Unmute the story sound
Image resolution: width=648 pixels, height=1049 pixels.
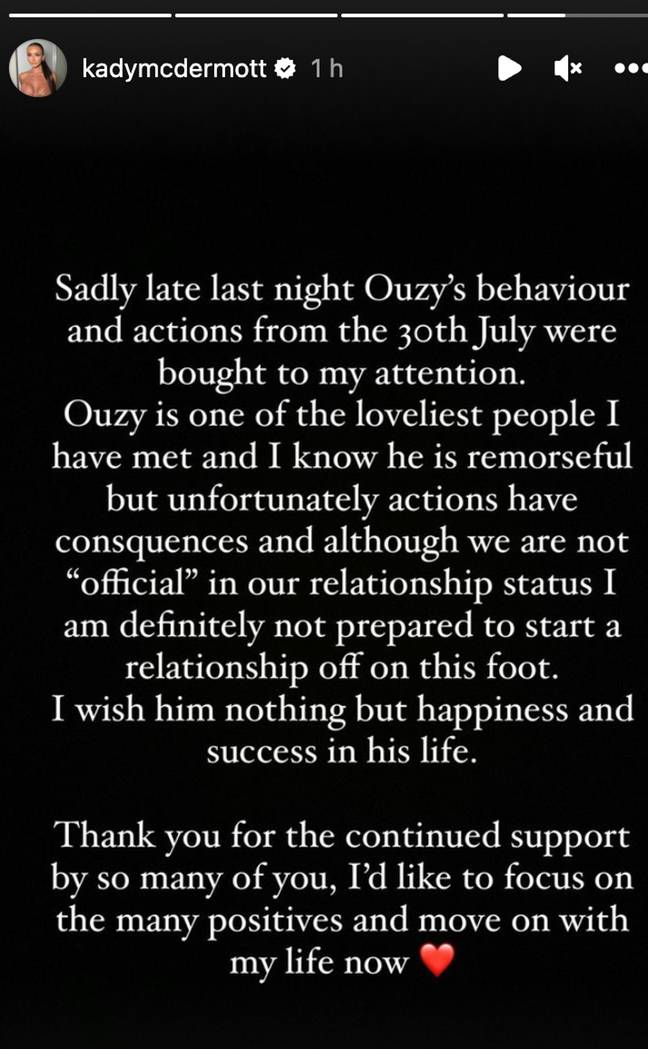pyautogui.click(x=568, y=68)
